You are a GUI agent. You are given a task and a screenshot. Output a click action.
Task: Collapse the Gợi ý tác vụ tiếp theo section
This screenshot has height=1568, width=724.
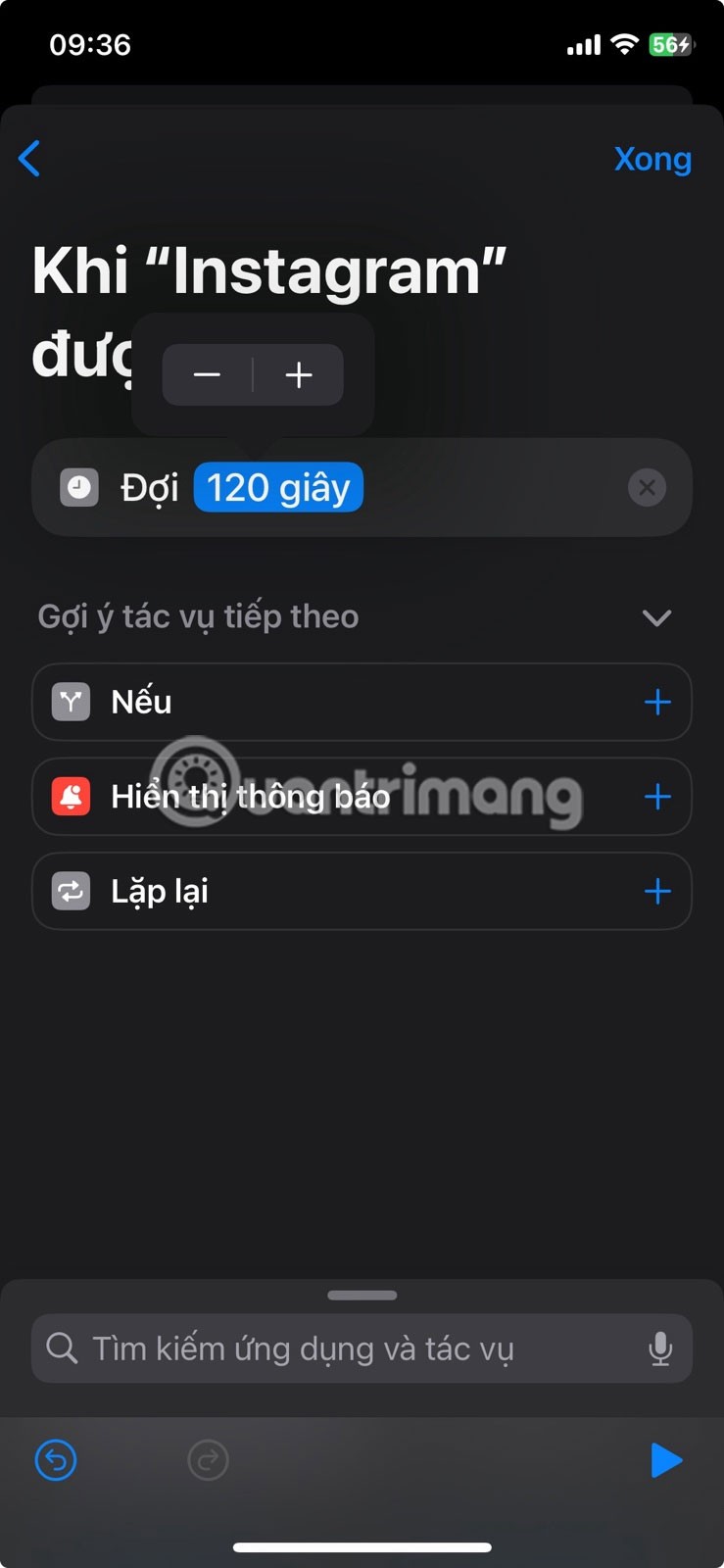pos(656,617)
